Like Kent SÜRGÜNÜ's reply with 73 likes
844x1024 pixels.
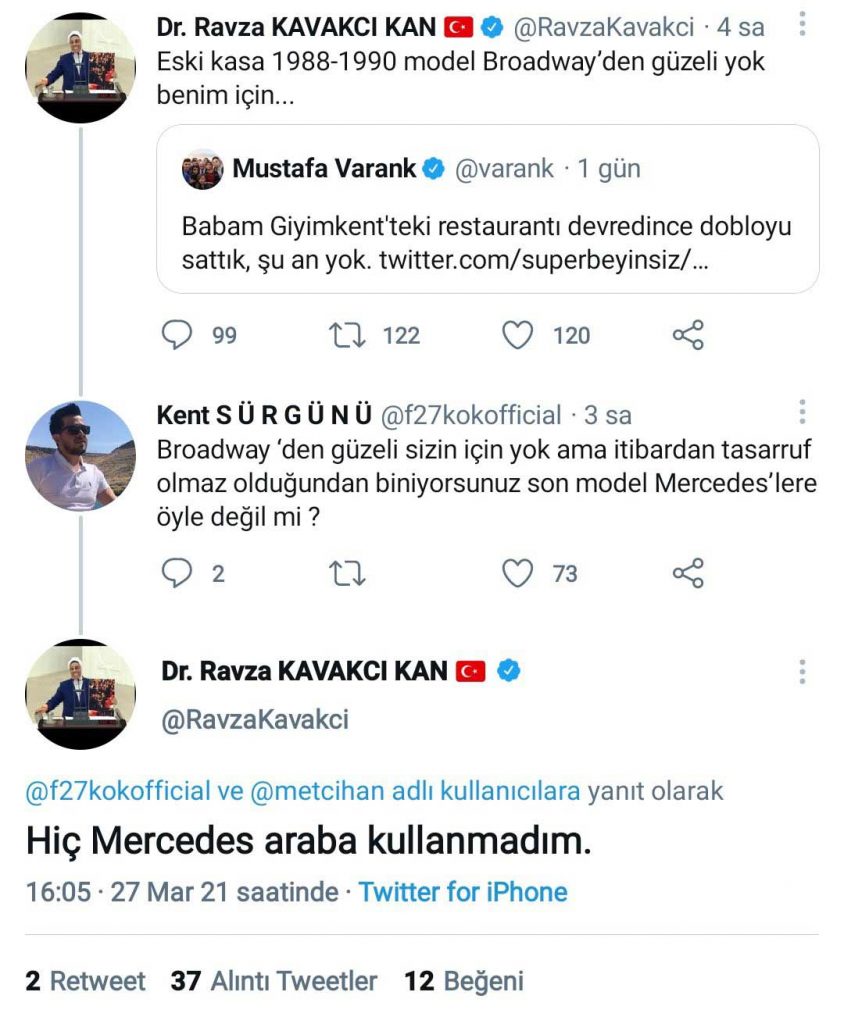517,573
